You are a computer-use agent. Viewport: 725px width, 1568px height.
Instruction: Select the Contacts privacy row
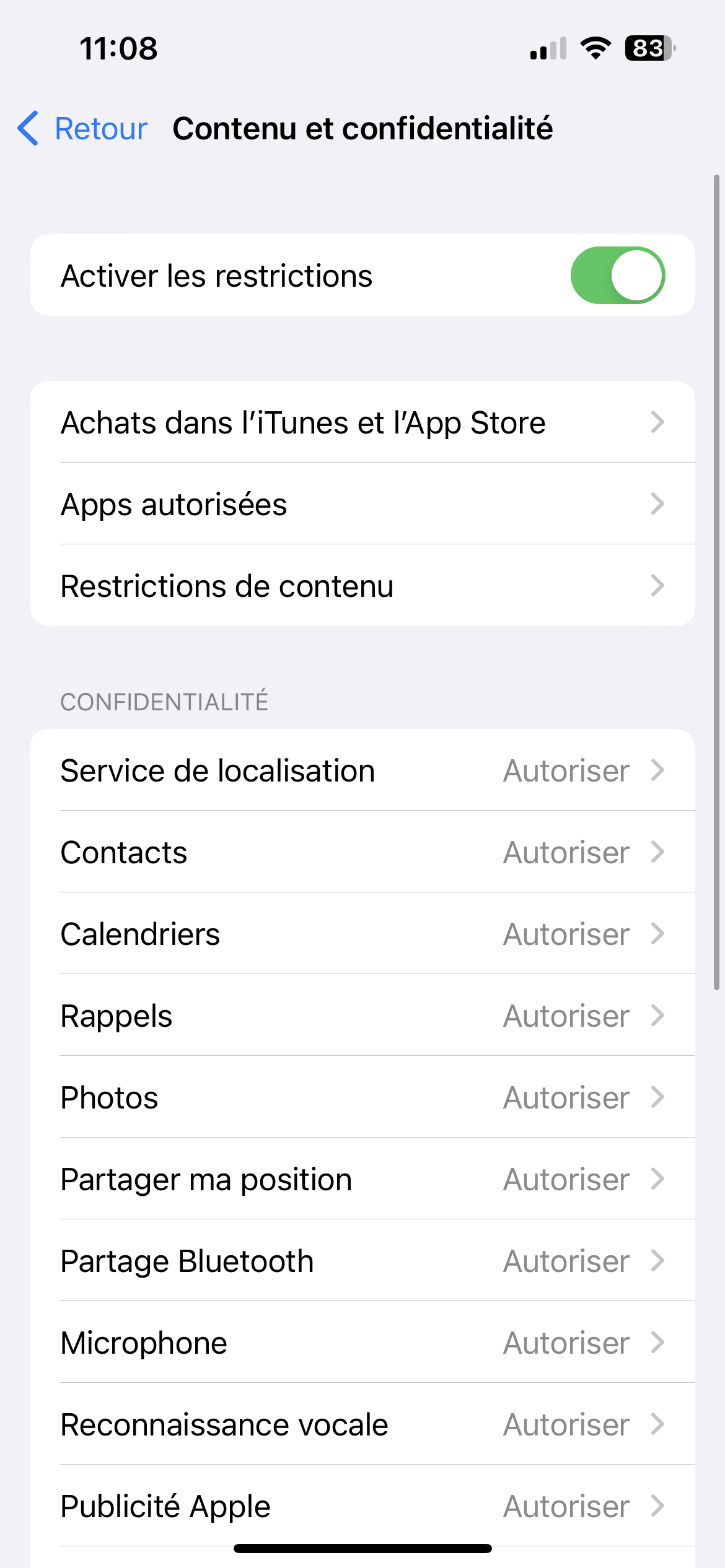tap(362, 853)
